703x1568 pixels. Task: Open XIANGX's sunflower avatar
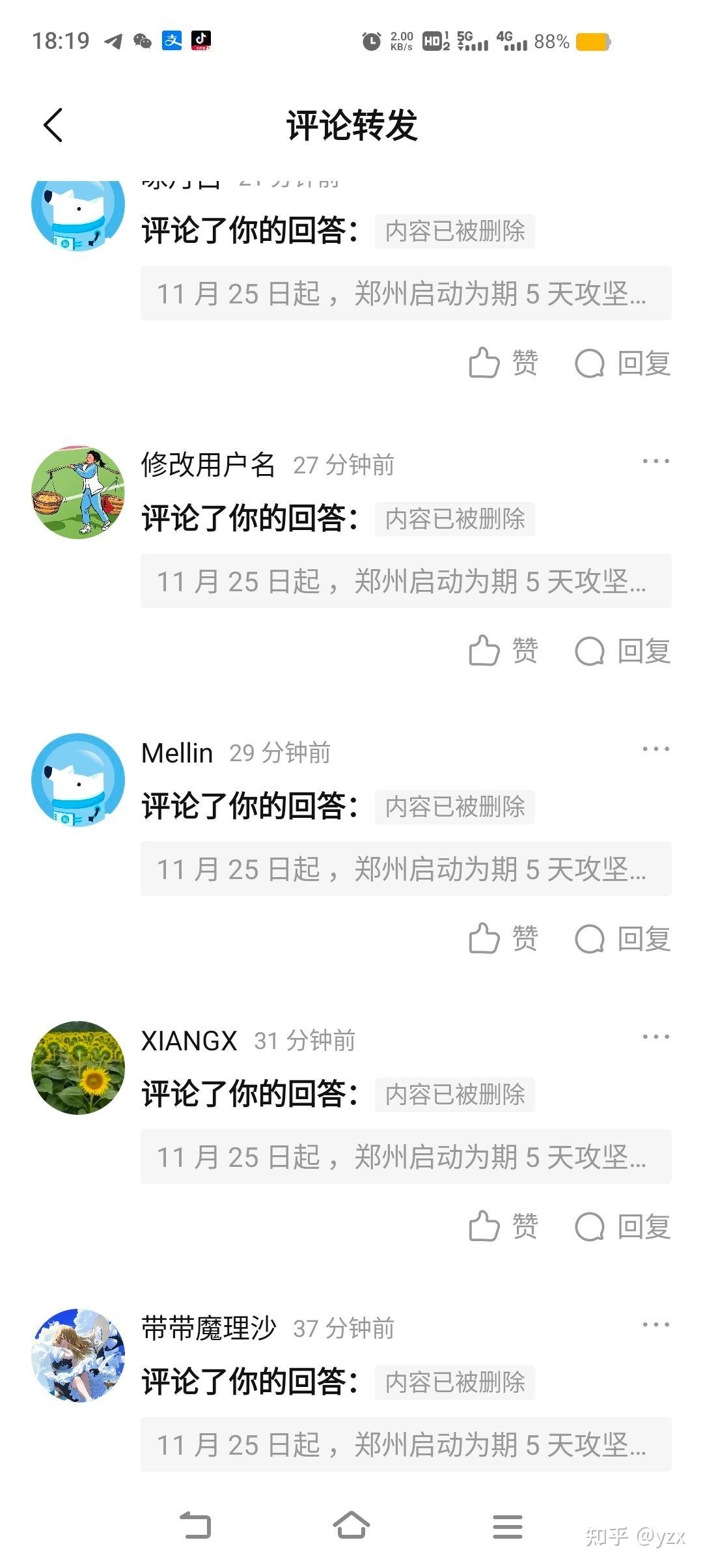point(78,1068)
